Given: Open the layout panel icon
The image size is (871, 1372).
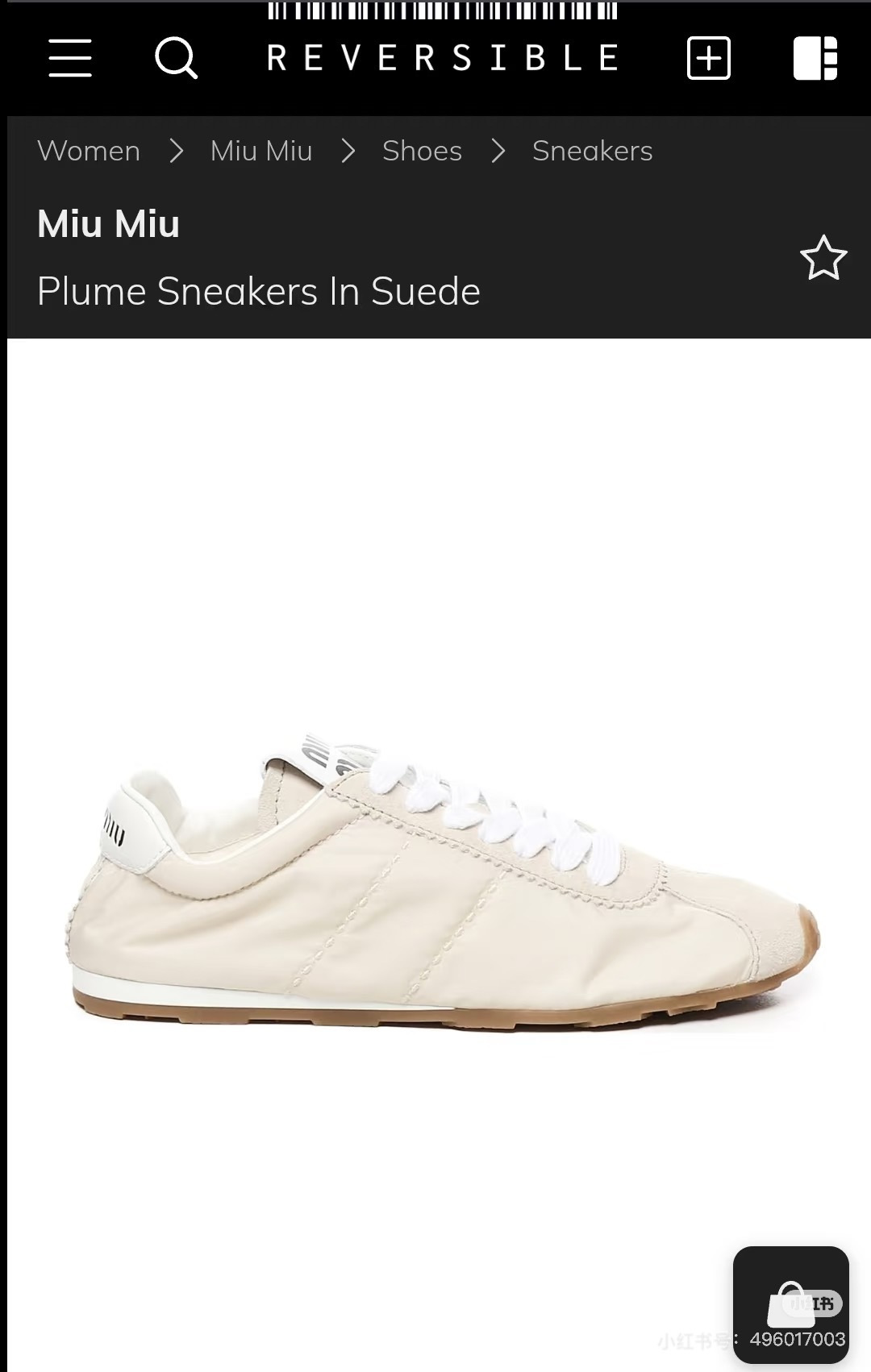Looking at the screenshot, I should pyautogui.click(x=815, y=58).
